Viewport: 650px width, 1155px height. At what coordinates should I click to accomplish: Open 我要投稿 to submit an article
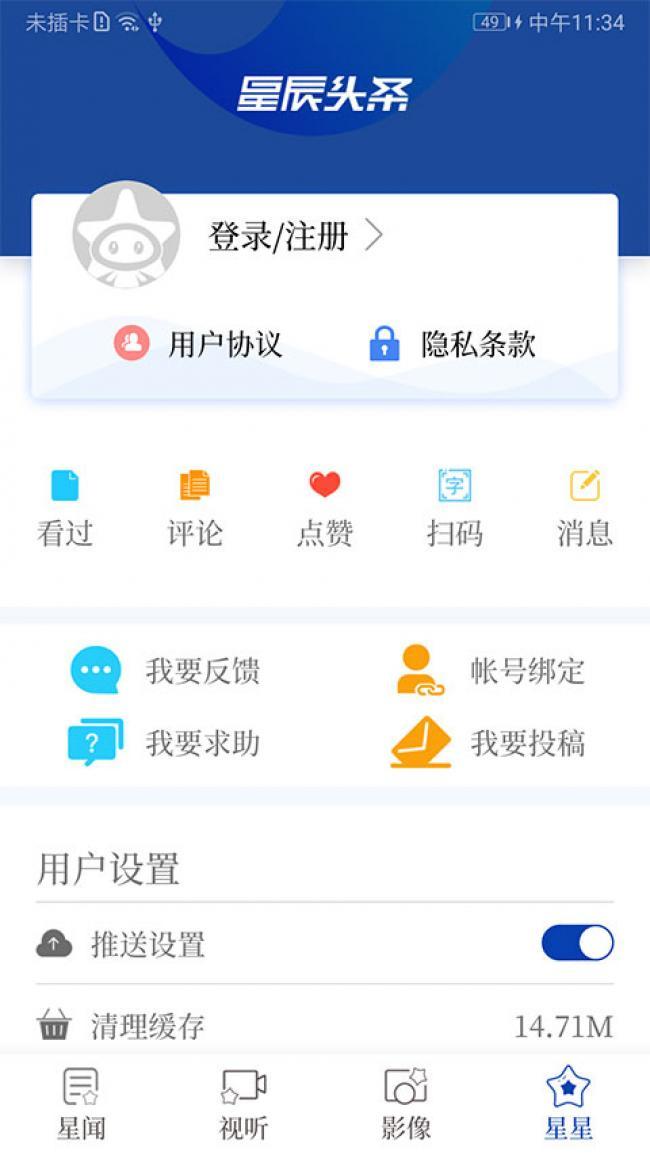(x=488, y=742)
